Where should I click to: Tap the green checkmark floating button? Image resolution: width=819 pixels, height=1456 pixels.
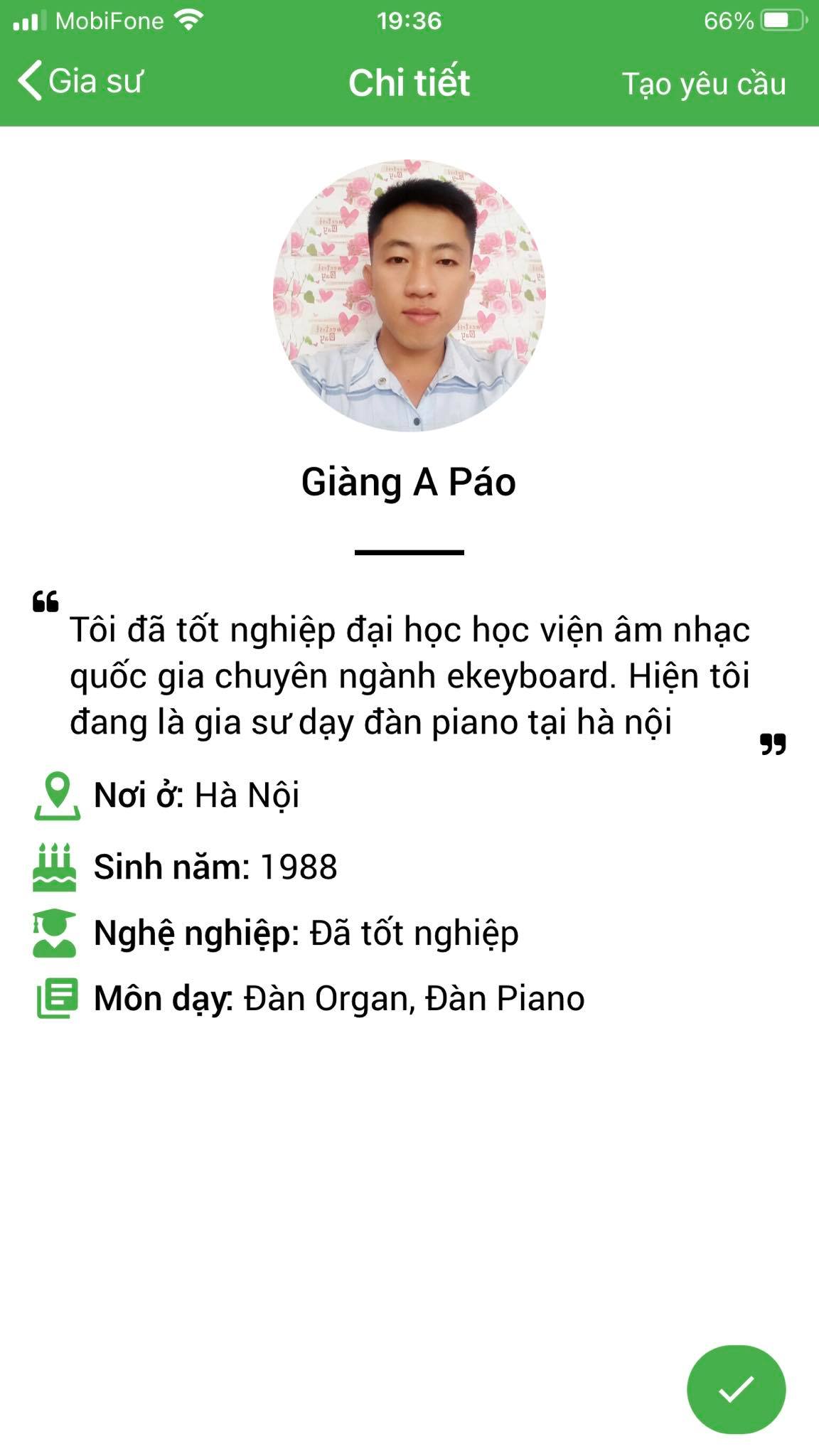click(x=736, y=1389)
